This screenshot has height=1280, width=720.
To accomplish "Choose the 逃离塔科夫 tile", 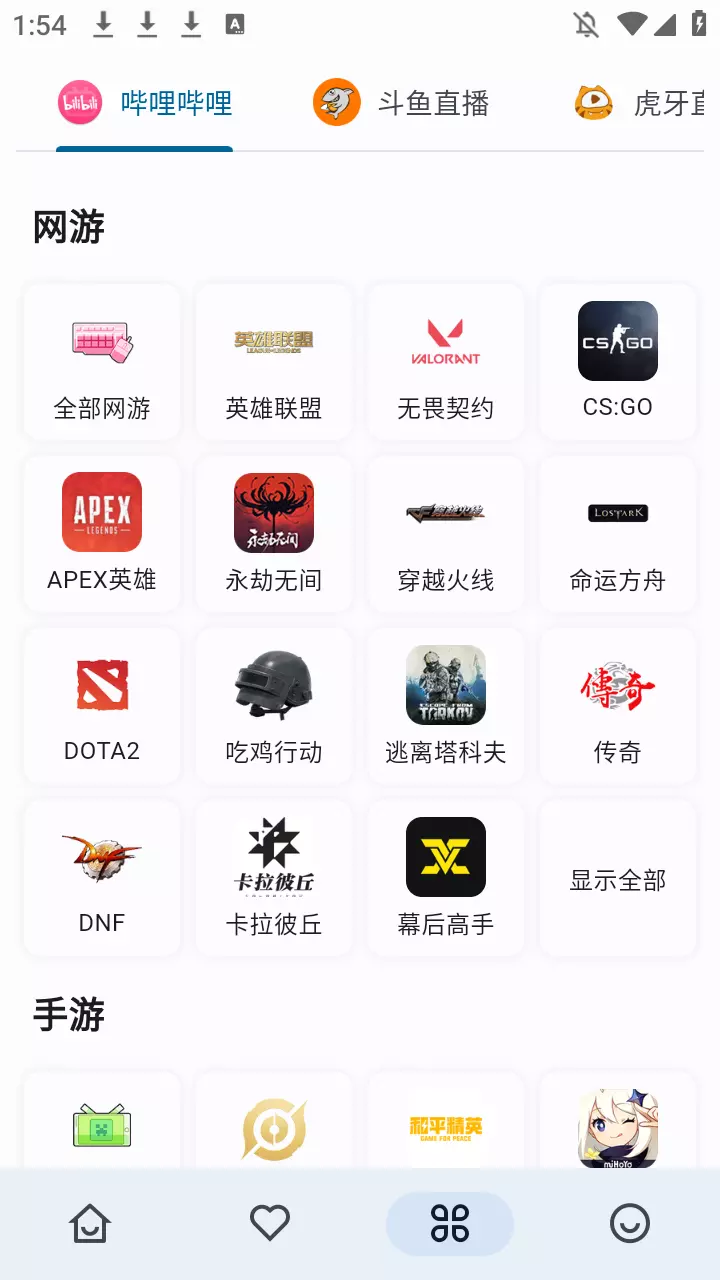I will pos(446,706).
